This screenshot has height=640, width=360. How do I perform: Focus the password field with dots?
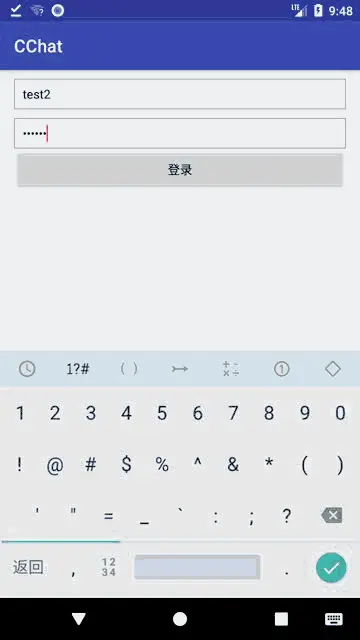coord(180,133)
